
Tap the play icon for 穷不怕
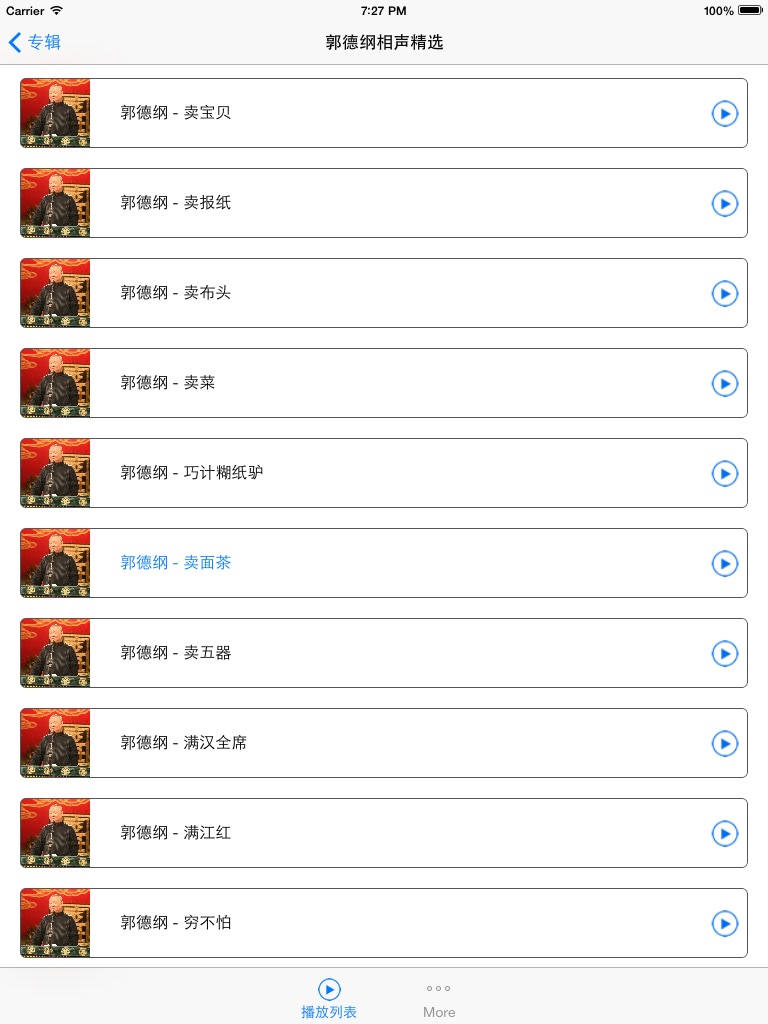(x=724, y=923)
